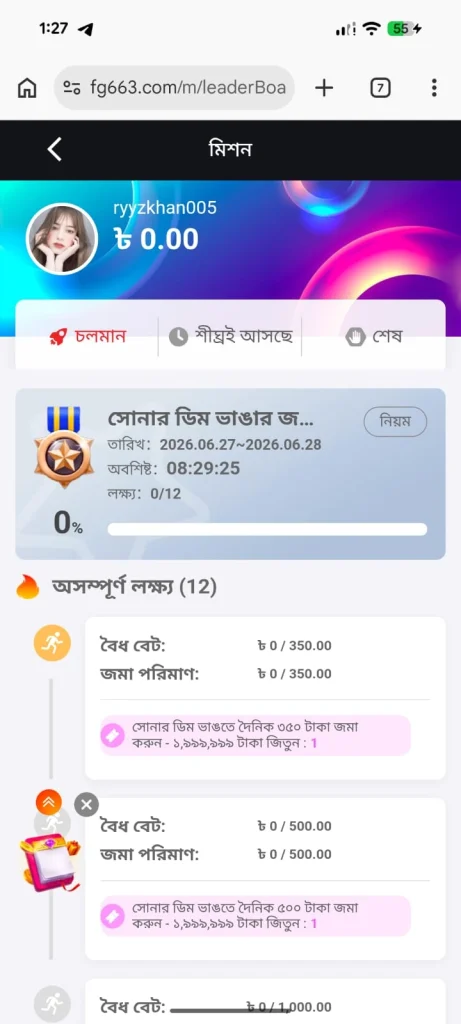
Task: Open the browser overflow menu
Action: [x=434, y=88]
